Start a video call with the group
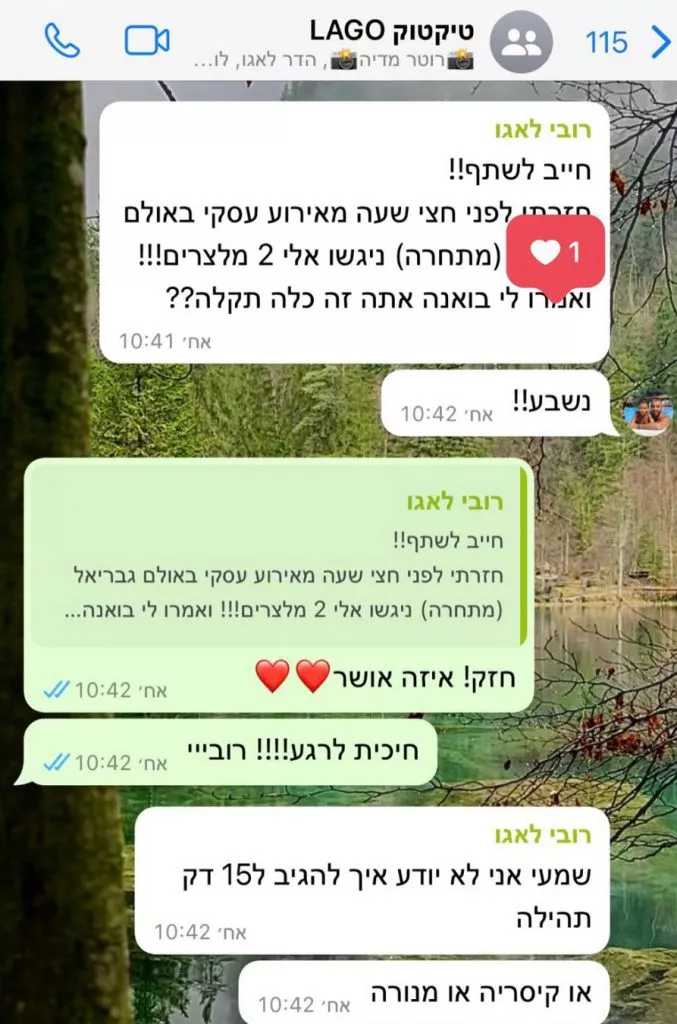 pyautogui.click(x=146, y=40)
